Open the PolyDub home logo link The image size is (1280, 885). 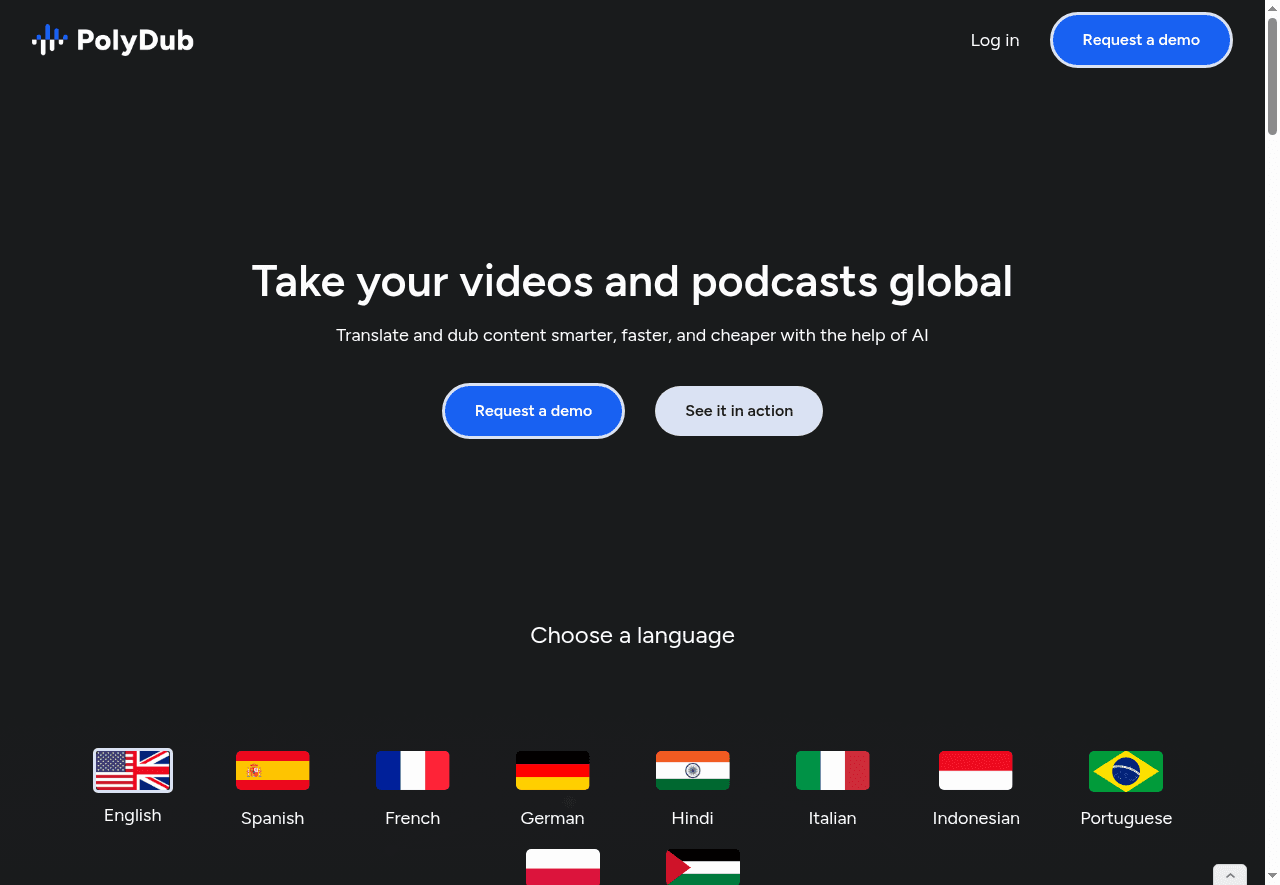113,40
